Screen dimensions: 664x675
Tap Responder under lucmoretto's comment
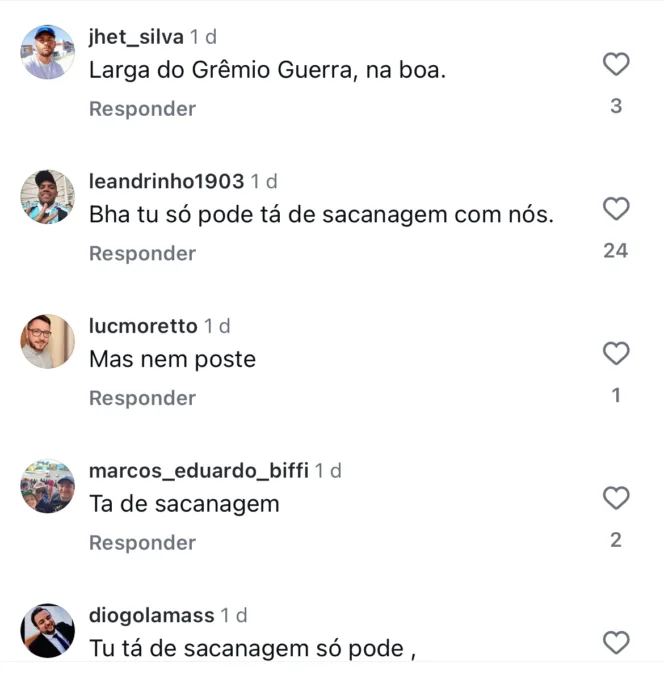(x=142, y=398)
